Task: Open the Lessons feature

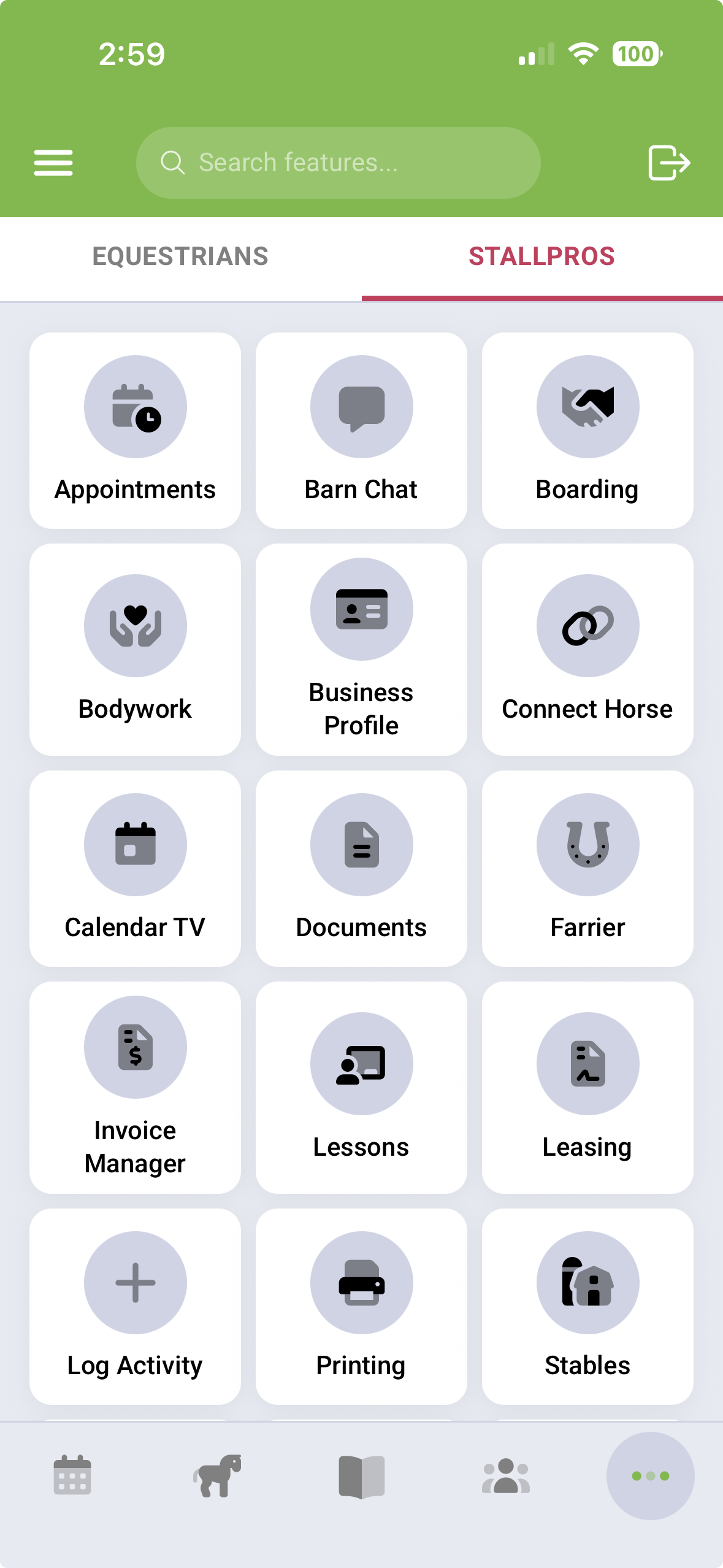Action: coord(361,1086)
